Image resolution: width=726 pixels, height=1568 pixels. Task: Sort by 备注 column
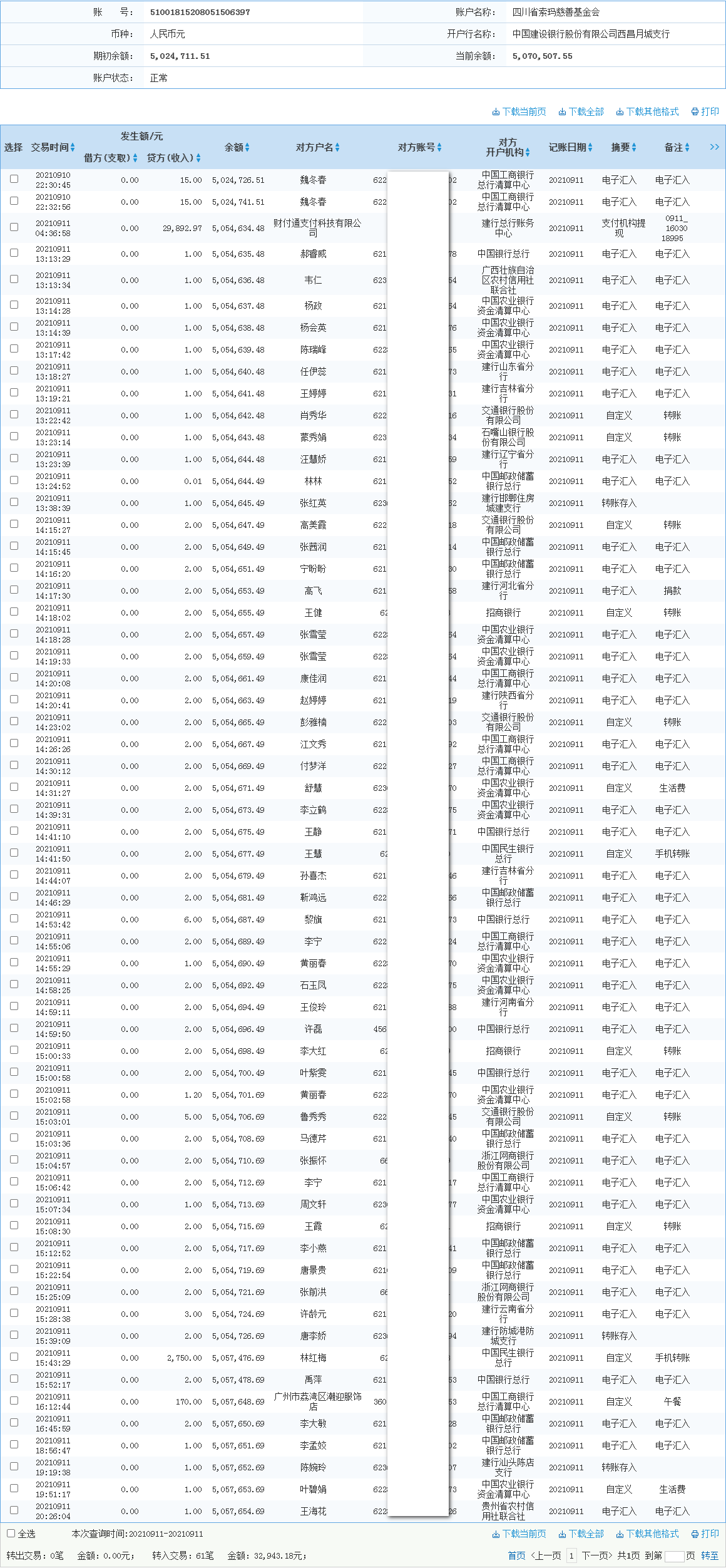tap(677, 147)
